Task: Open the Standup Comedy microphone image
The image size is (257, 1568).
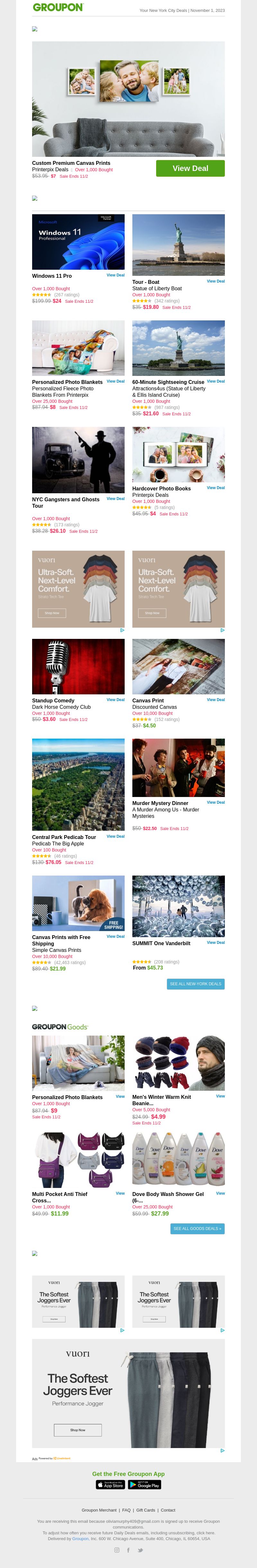Action: [78, 666]
